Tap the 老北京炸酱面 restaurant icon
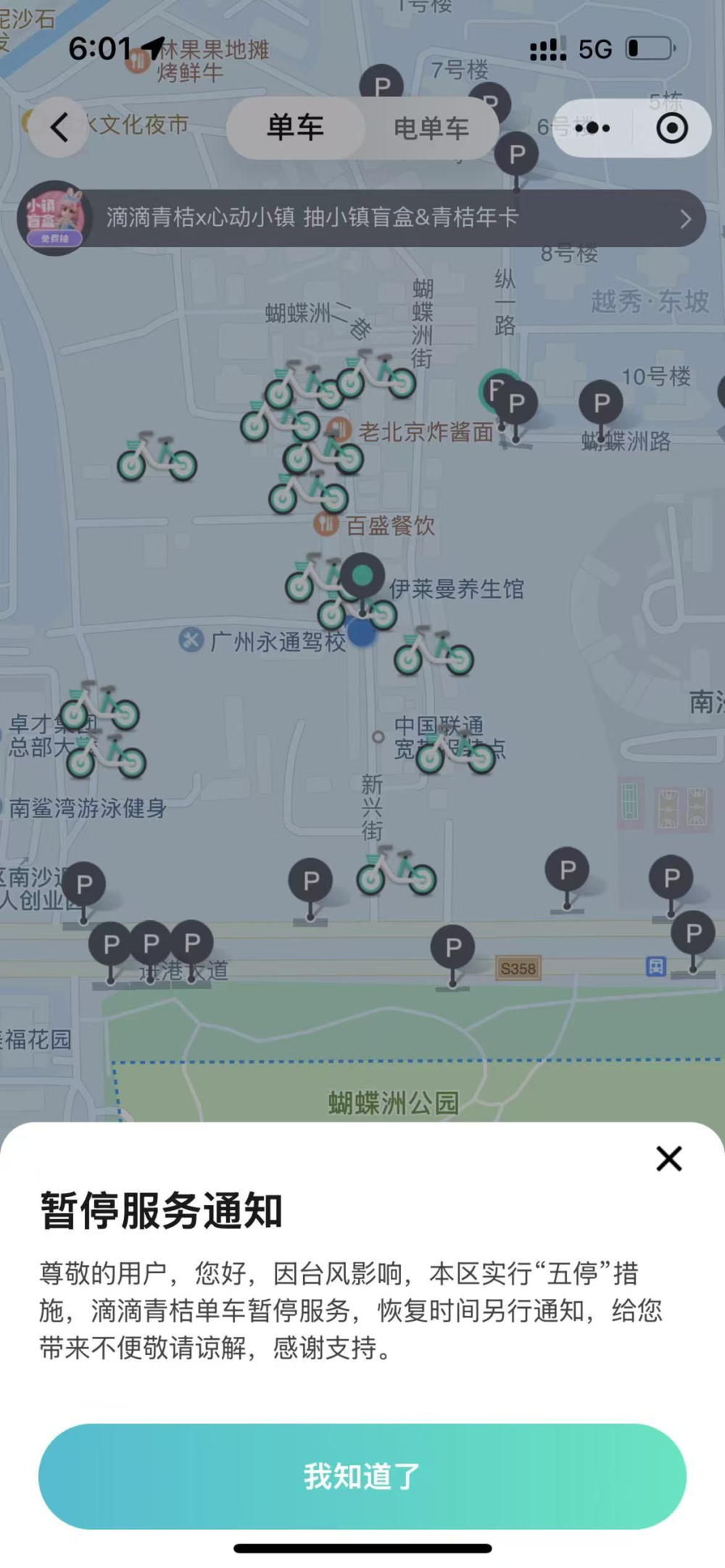Screen dimensions: 725x1568 click(338, 428)
